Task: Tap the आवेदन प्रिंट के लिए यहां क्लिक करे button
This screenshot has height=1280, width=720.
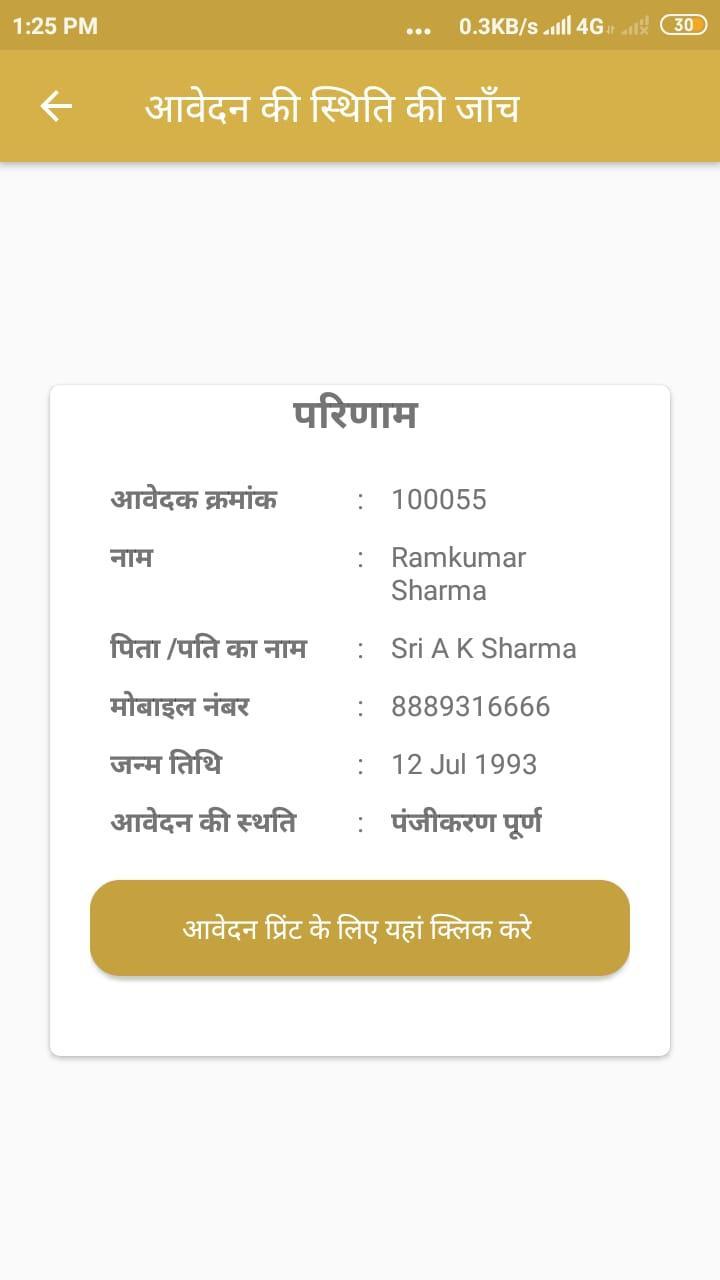Action: (x=359, y=928)
